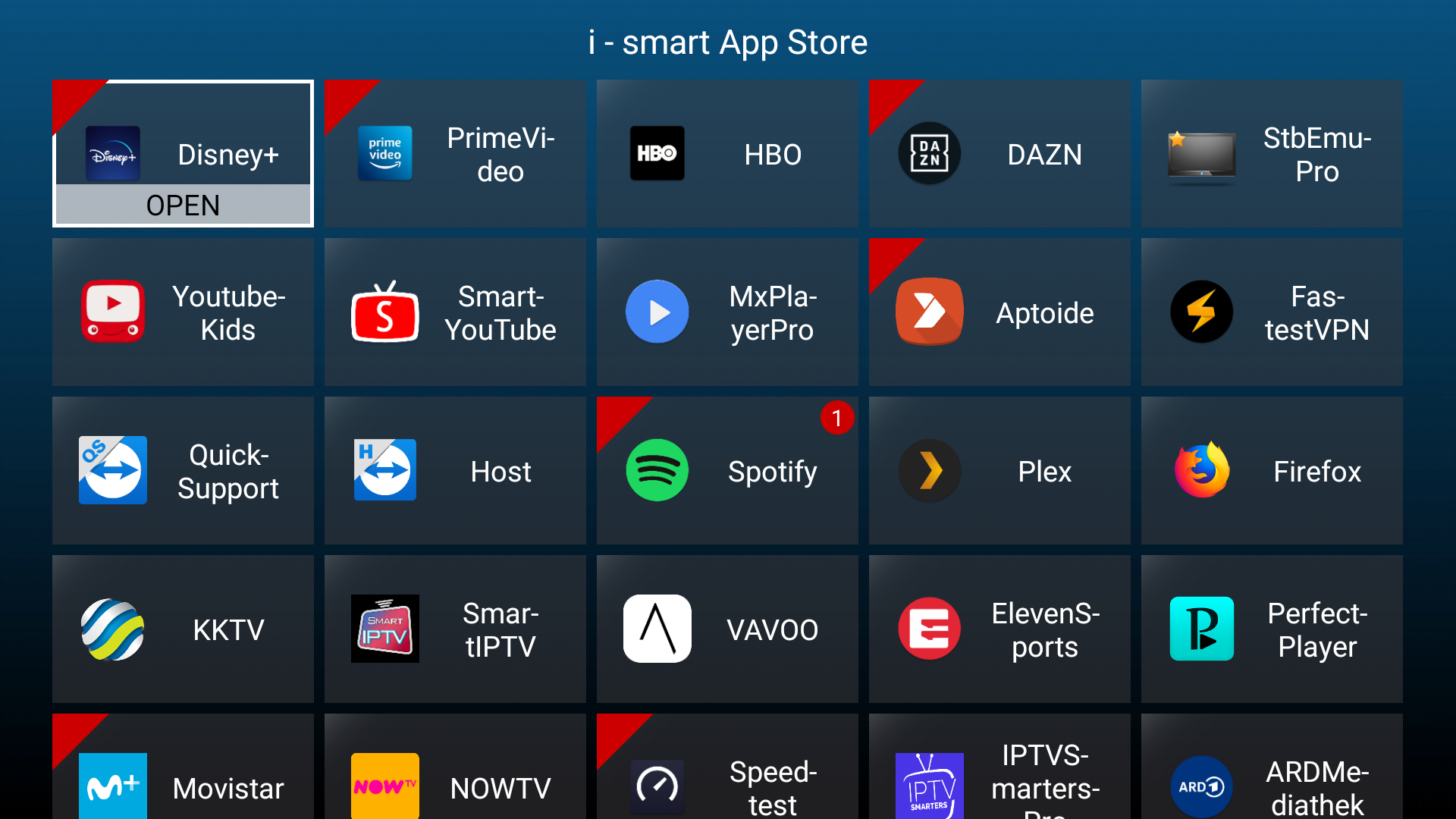Select the ElevenSports tile
The height and width of the screenshot is (819, 1456).
(999, 629)
